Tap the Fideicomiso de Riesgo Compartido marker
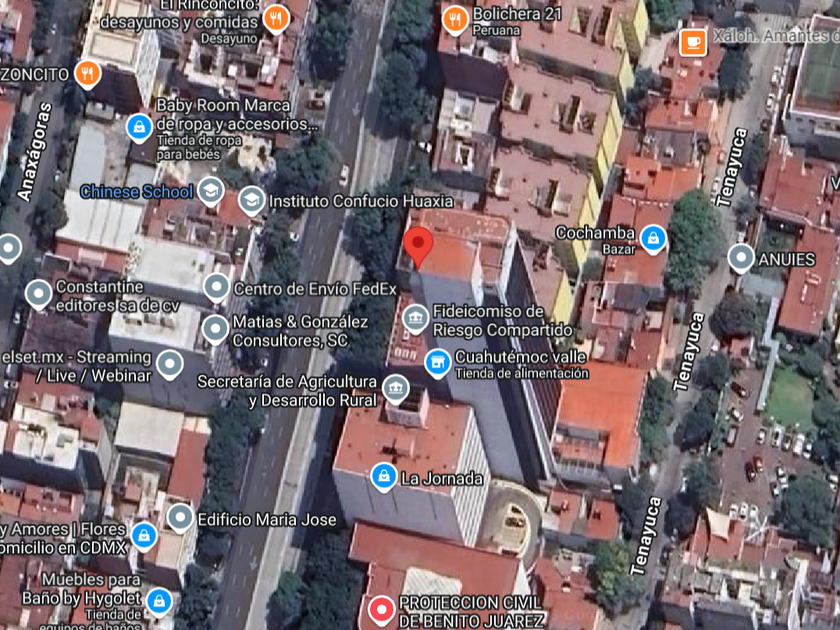This screenshot has height=630, width=840. [x=415, y=319]
